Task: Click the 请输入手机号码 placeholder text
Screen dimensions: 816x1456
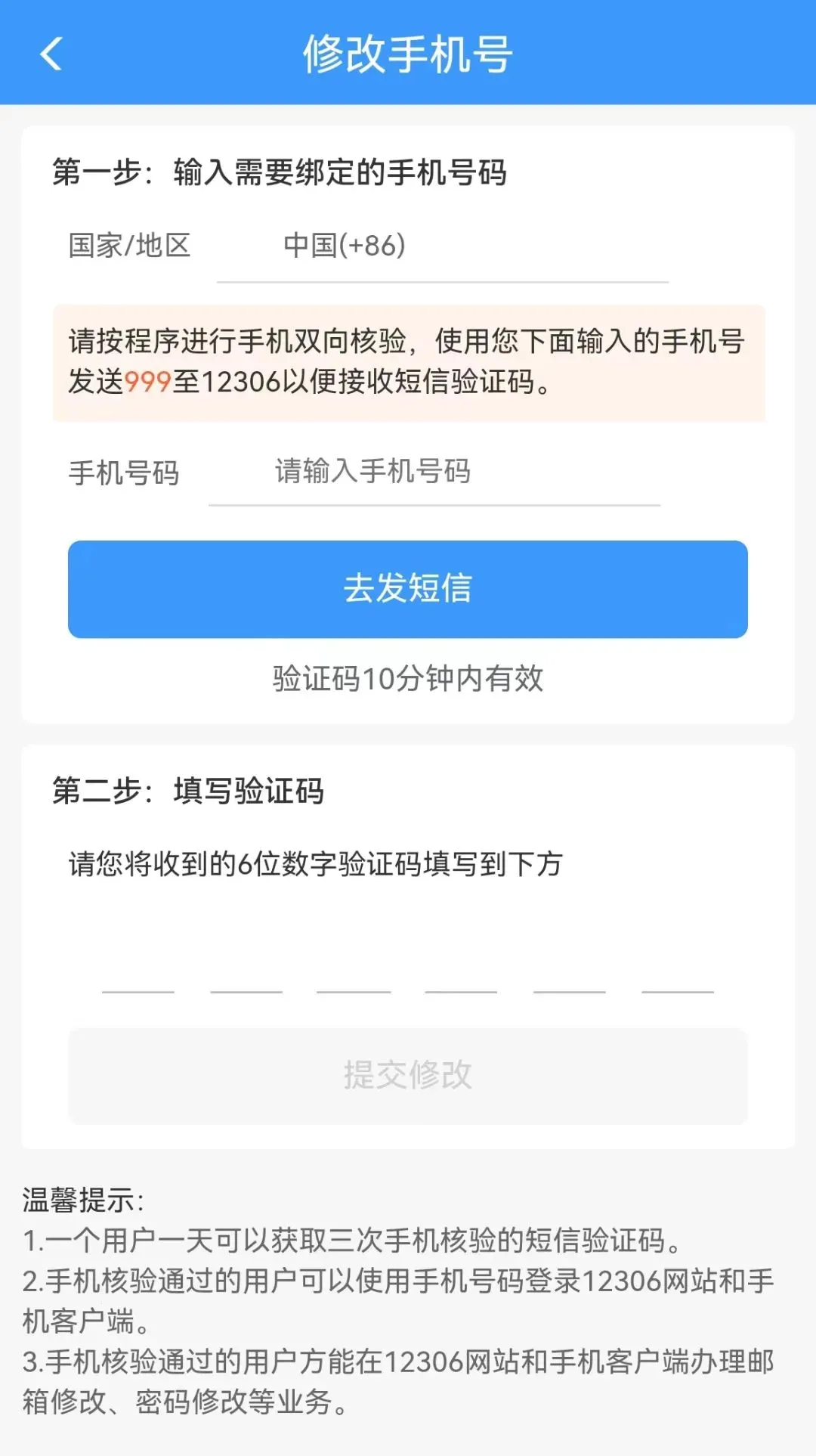Action: pyautogui.click(x=373, y=472)
